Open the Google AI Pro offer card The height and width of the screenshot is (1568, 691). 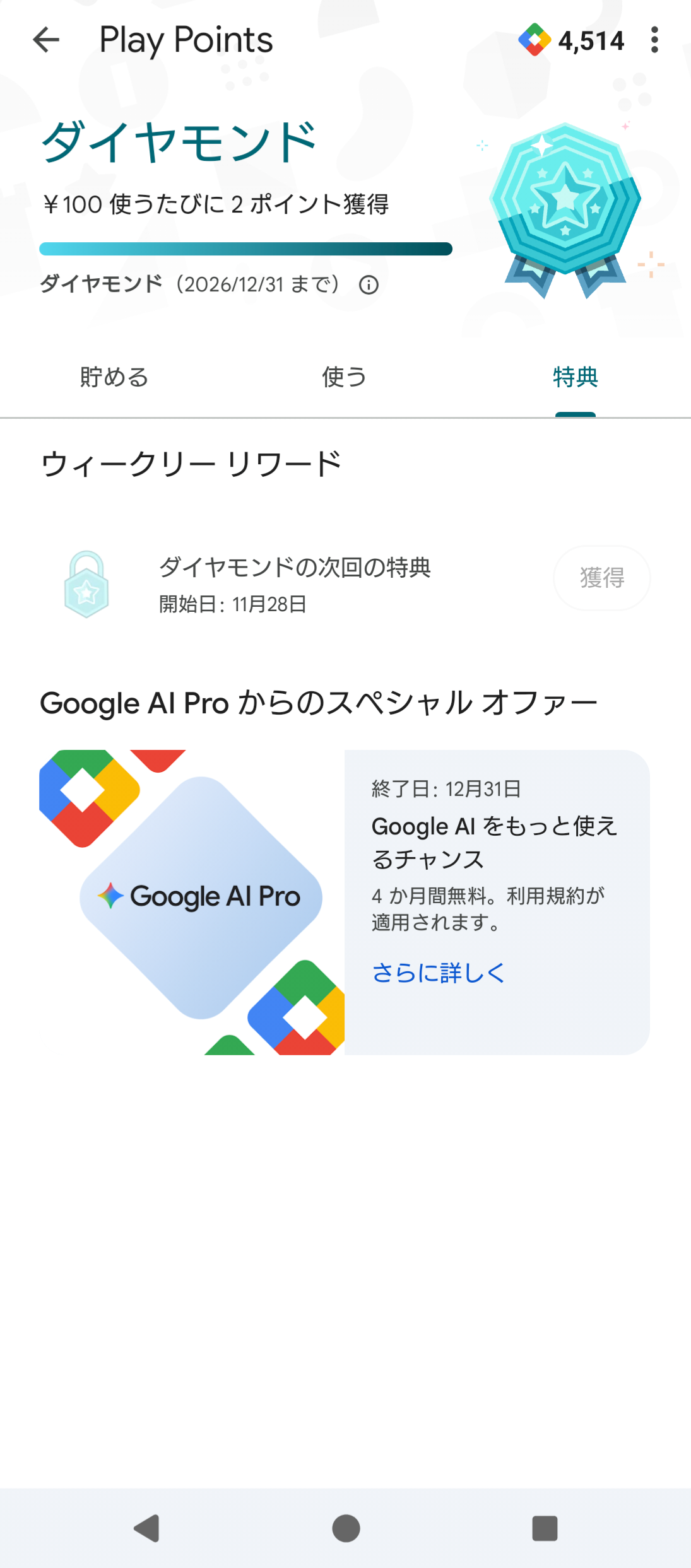[x=345, y=902]
